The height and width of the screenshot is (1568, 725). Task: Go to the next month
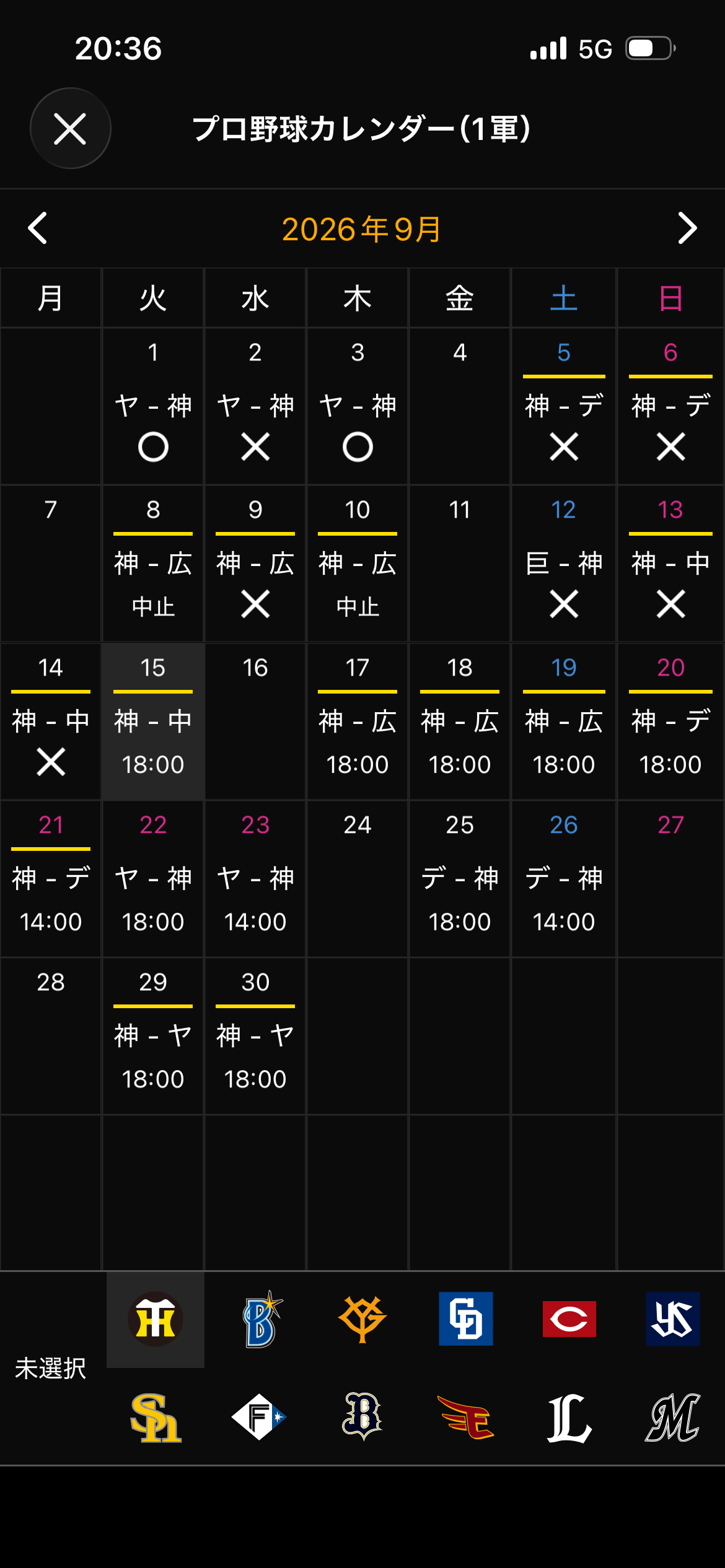coord(687,229)
